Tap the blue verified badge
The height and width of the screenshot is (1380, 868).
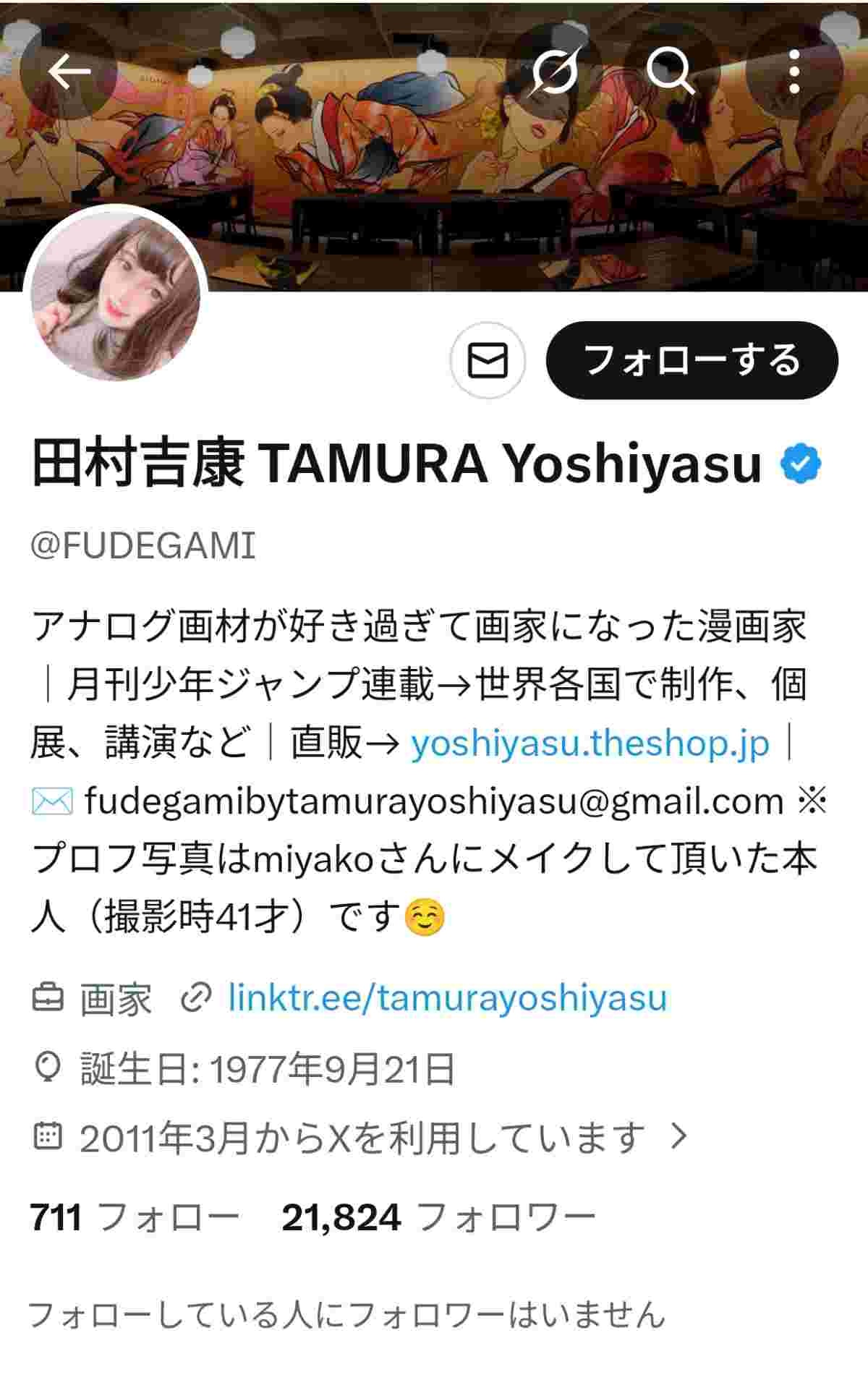click(x=801, y=464)
